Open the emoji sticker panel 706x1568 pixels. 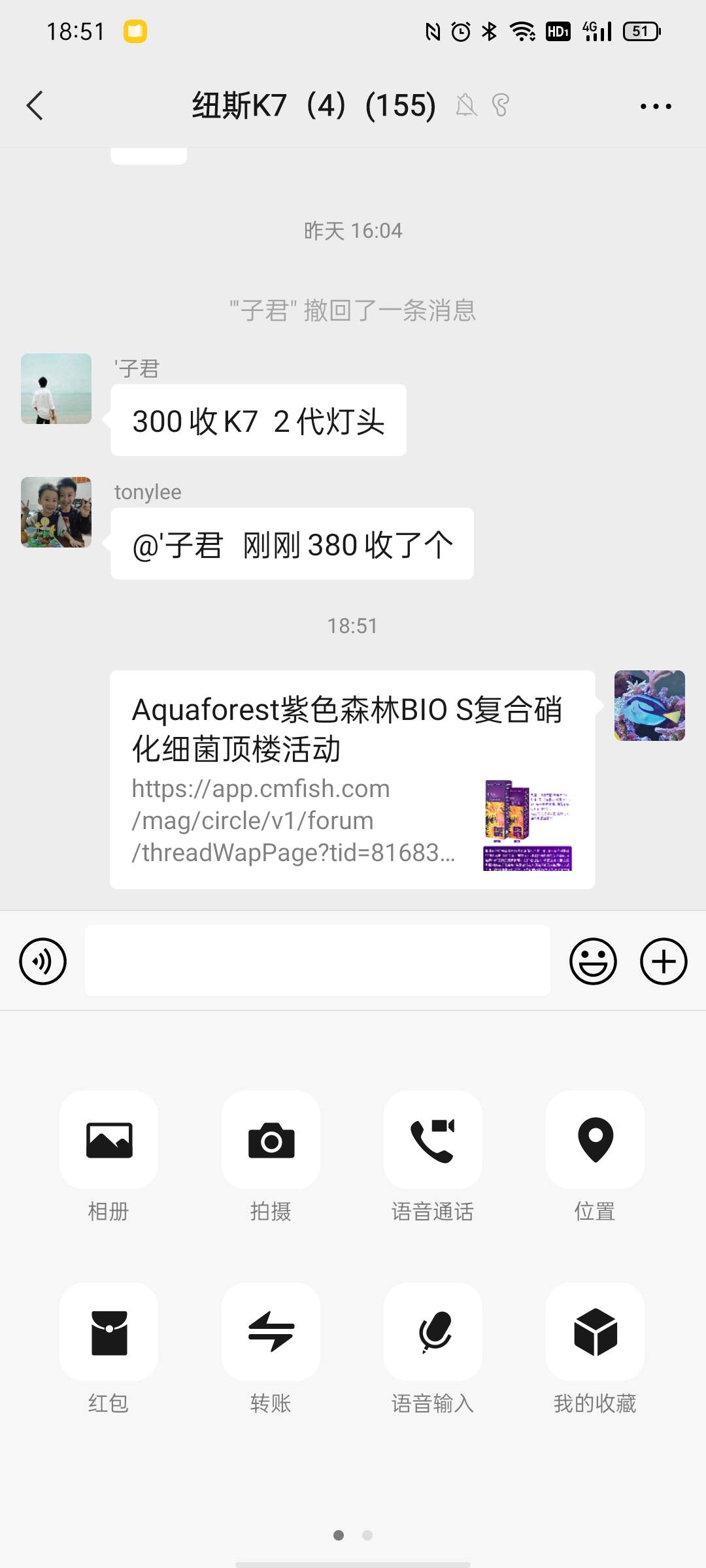(593, 961)
